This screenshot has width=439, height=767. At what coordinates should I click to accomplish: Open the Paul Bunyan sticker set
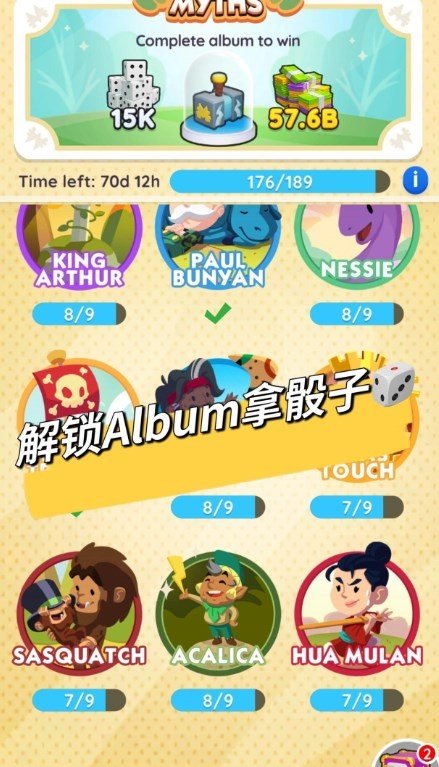click(x=218, y=246)
